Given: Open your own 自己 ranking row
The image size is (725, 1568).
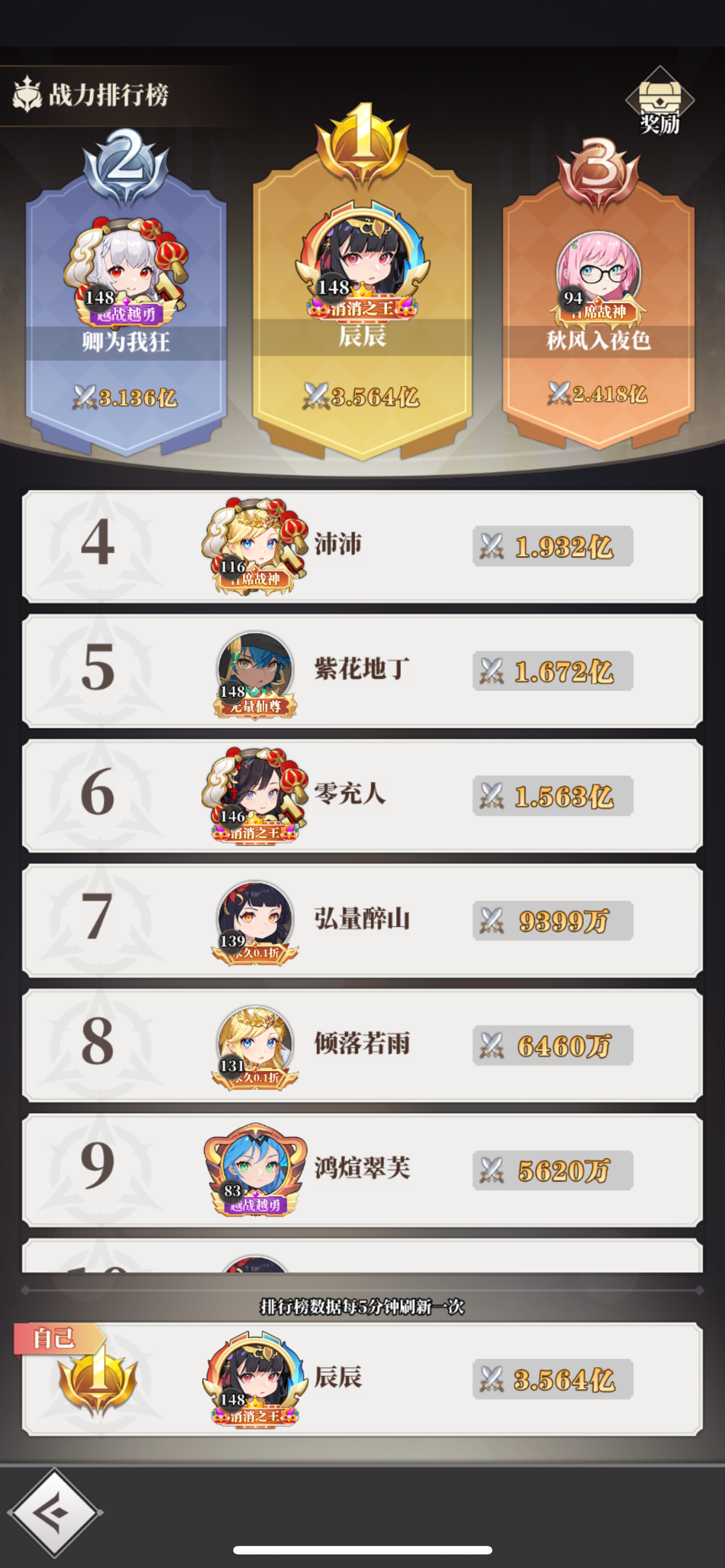Looking at the screenshot, I should click(362, 1379).
